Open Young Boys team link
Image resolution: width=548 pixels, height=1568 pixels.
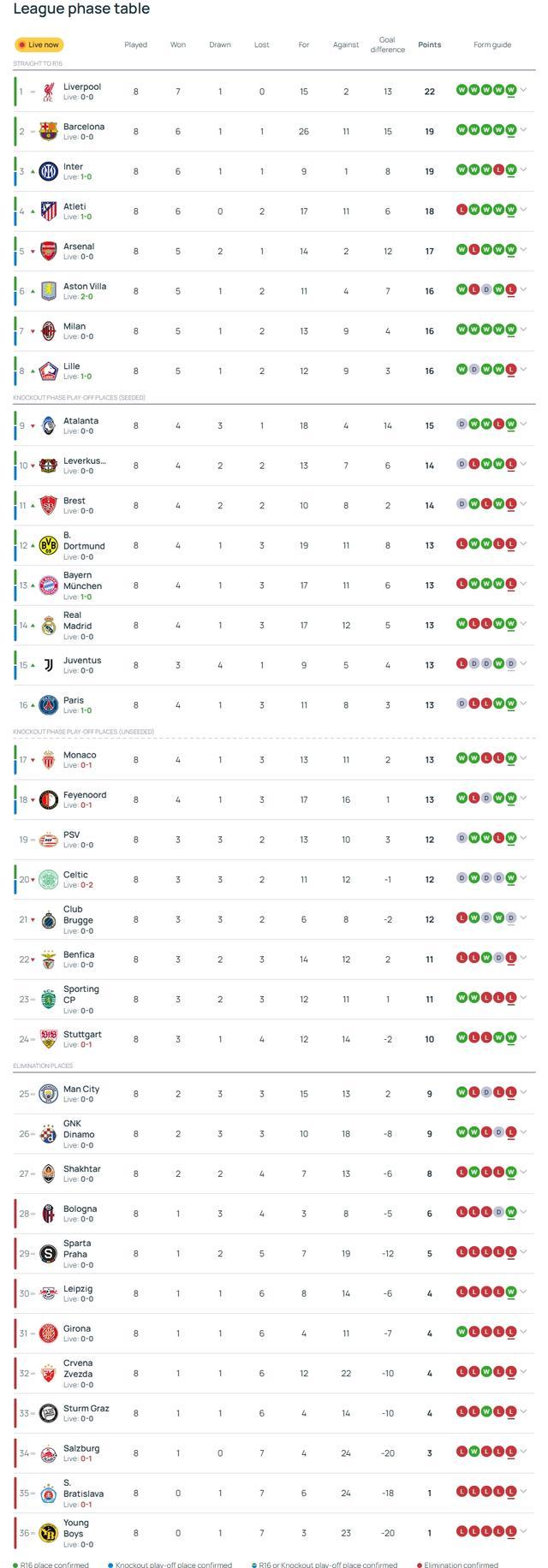click(x=76, y=1528)
